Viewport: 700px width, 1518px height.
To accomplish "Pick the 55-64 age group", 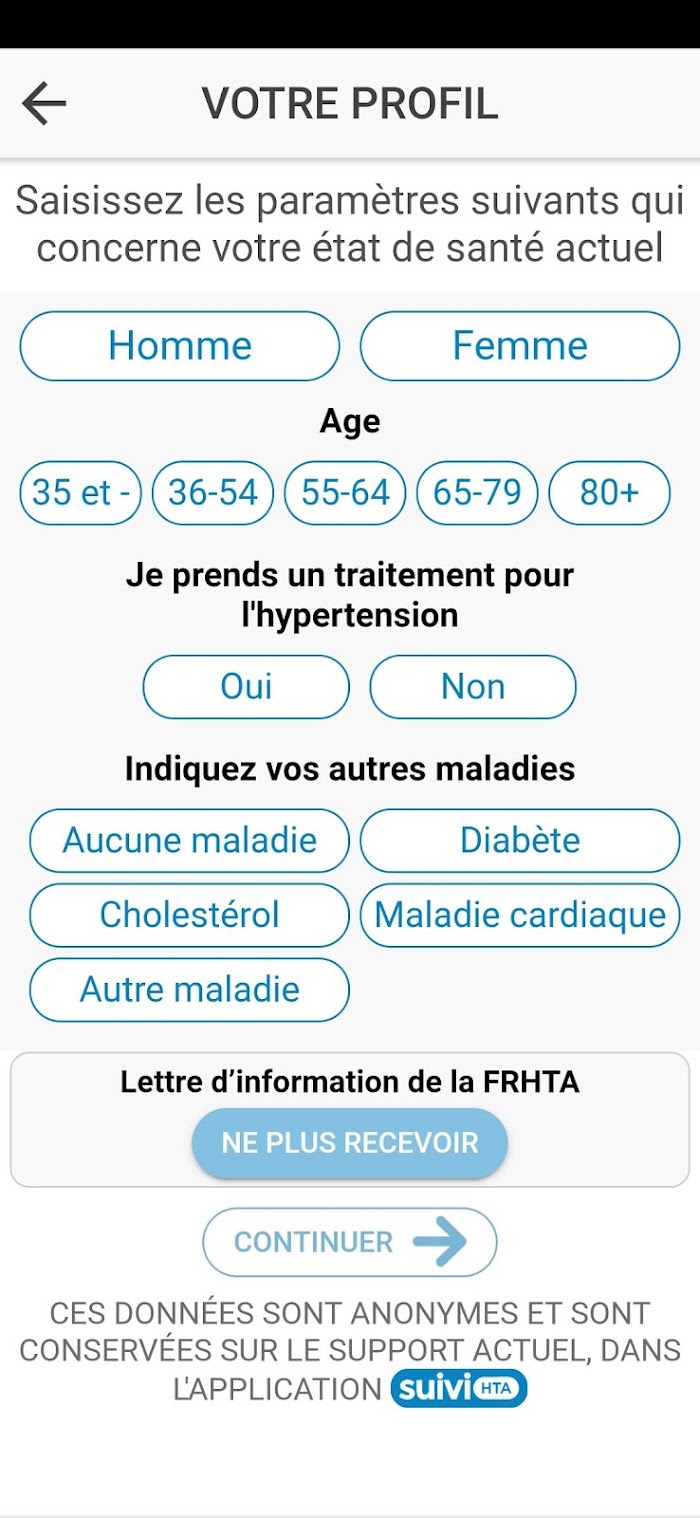I will [345, 493].
